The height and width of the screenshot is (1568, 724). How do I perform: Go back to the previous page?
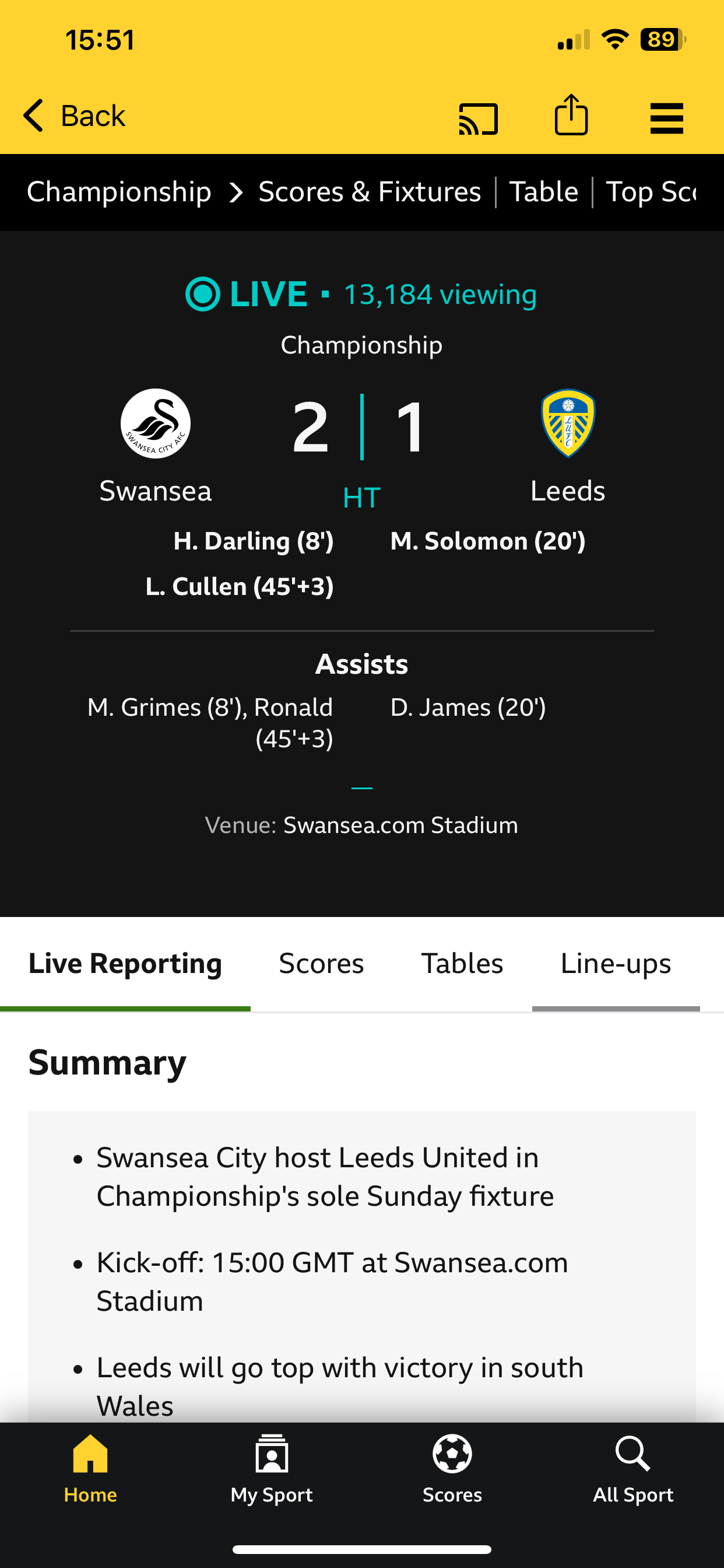point(74,116)
